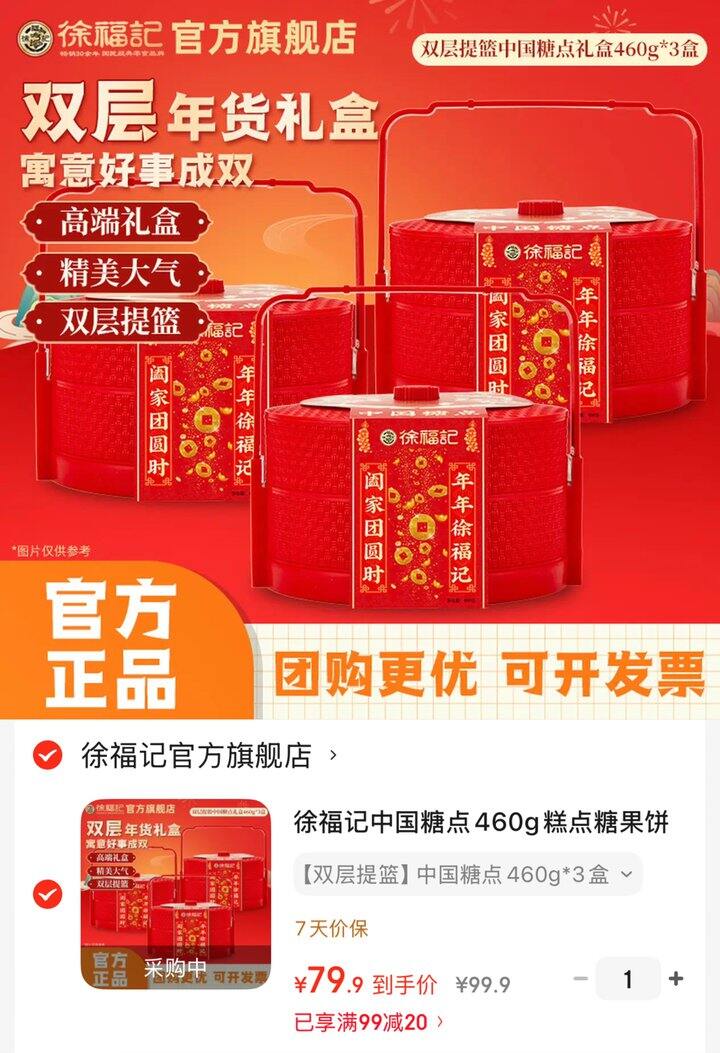This screenshot has width=720, height=1053.
Task: Tap the quantity field showing 1
Action: (628, 978)
